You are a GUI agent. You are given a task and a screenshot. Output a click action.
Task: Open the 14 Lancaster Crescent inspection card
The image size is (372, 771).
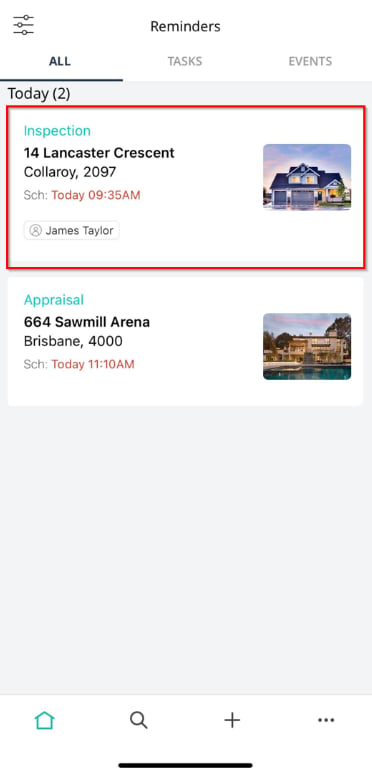point(186,187)
